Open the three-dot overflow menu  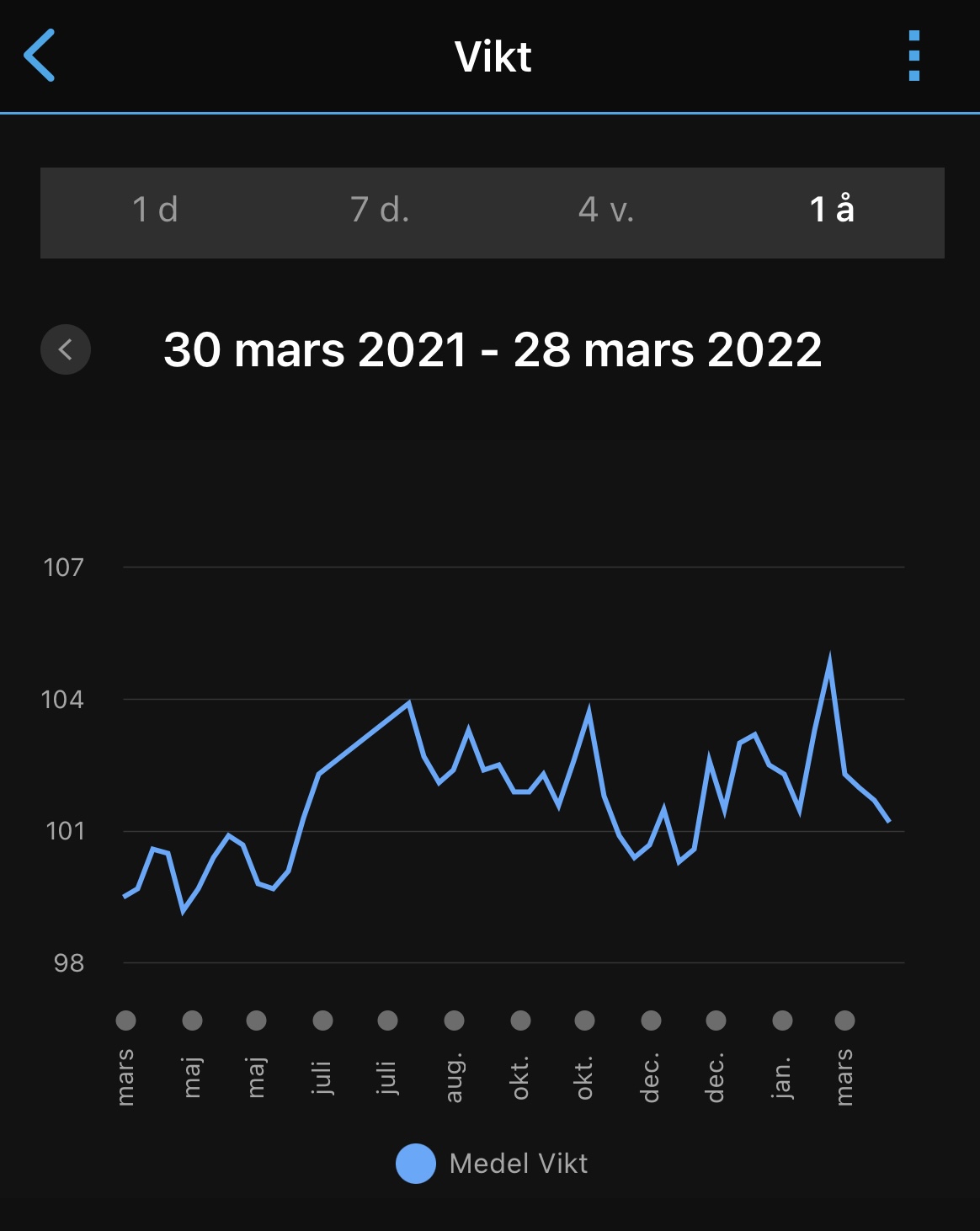(914, 56)
